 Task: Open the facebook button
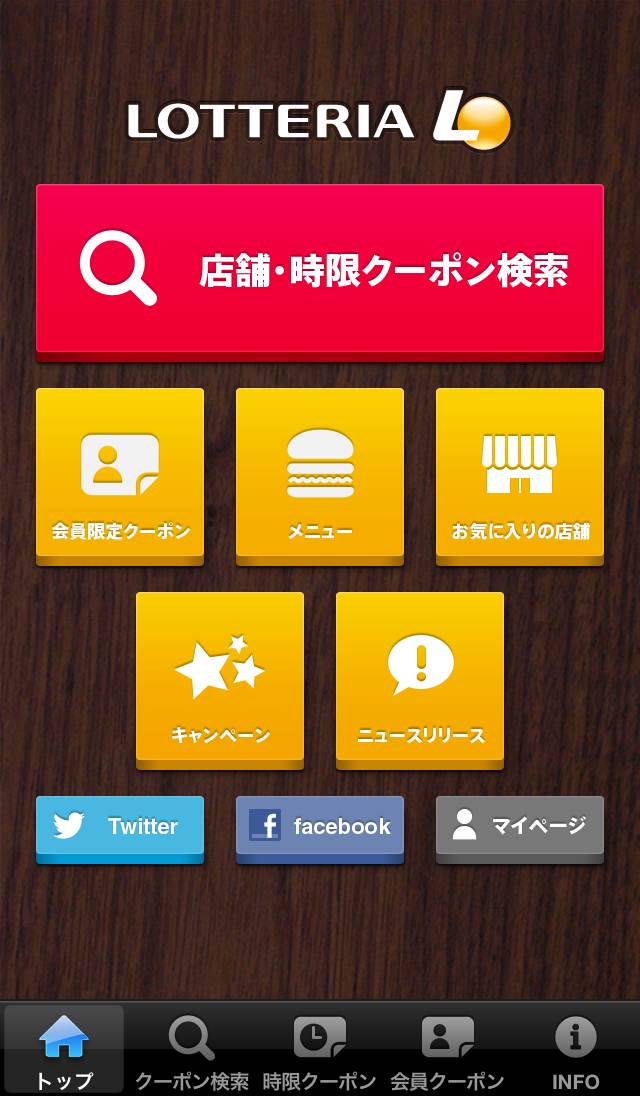point(320,826)
